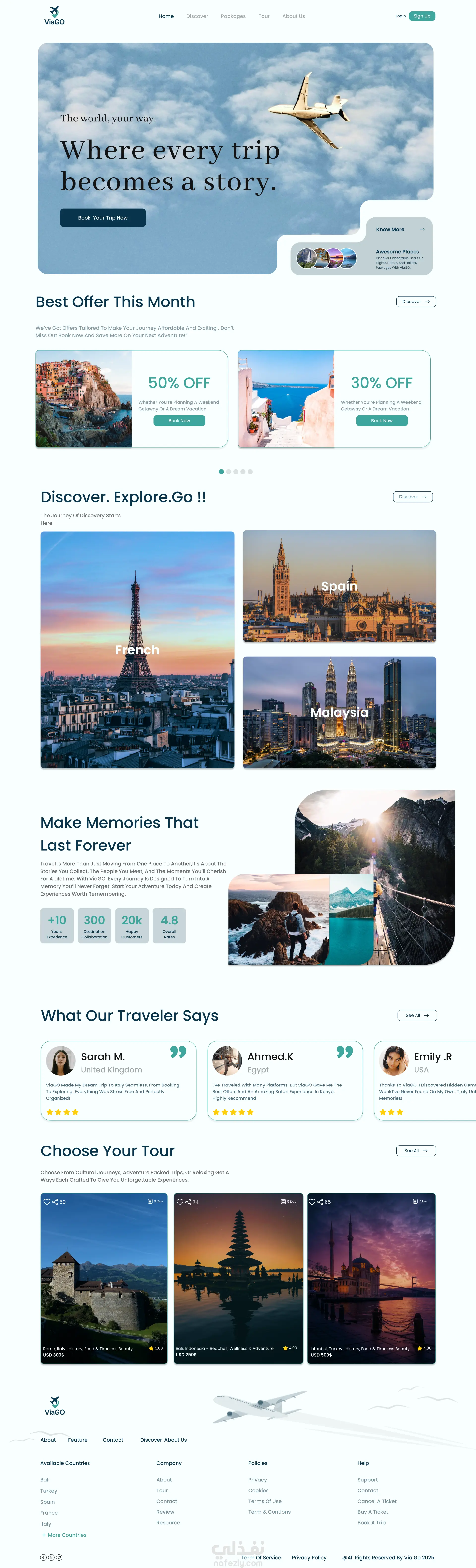This screenshot has height=1568, width=476.
Task: Open the French destination tile
Action: [138, 649]
